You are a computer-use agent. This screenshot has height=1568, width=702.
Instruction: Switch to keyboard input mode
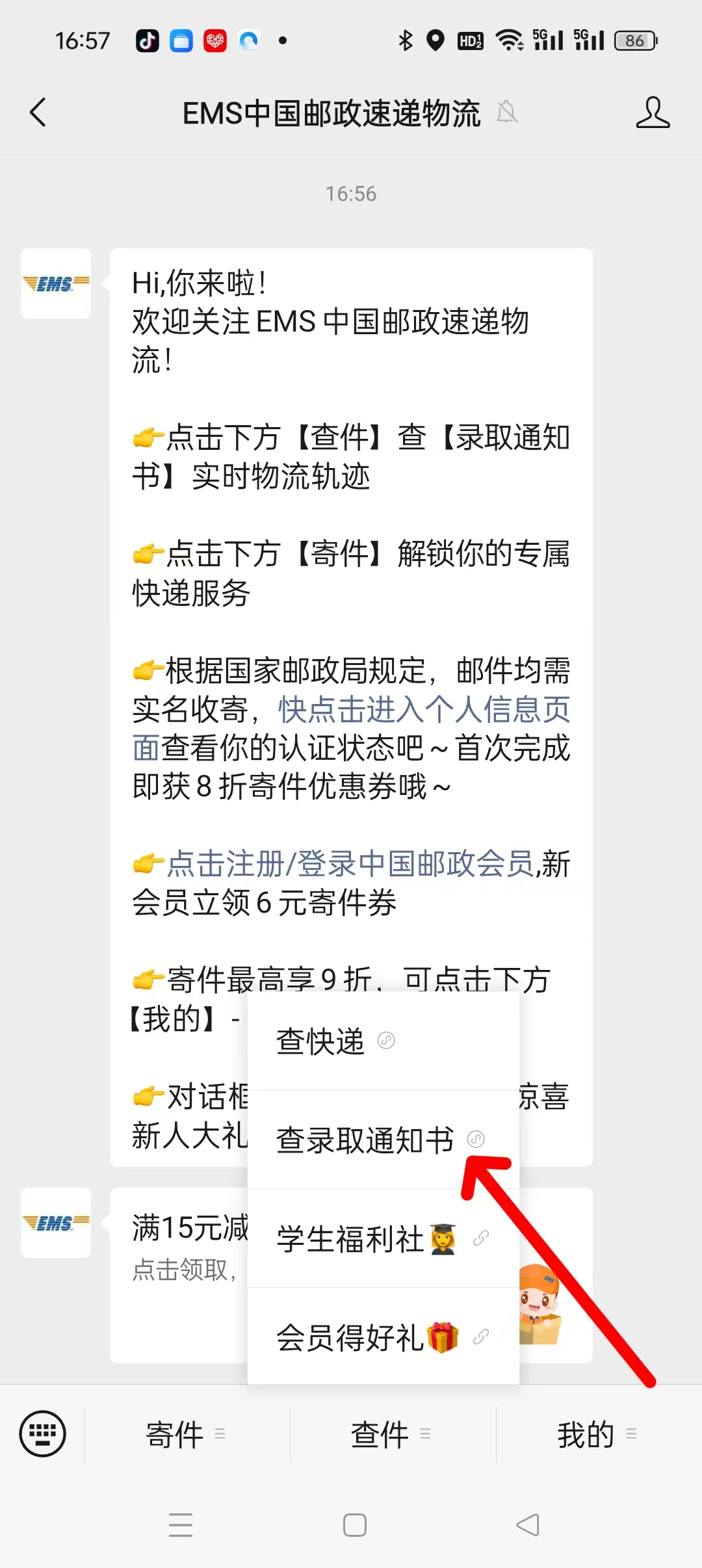click(x=43, y=1433)
